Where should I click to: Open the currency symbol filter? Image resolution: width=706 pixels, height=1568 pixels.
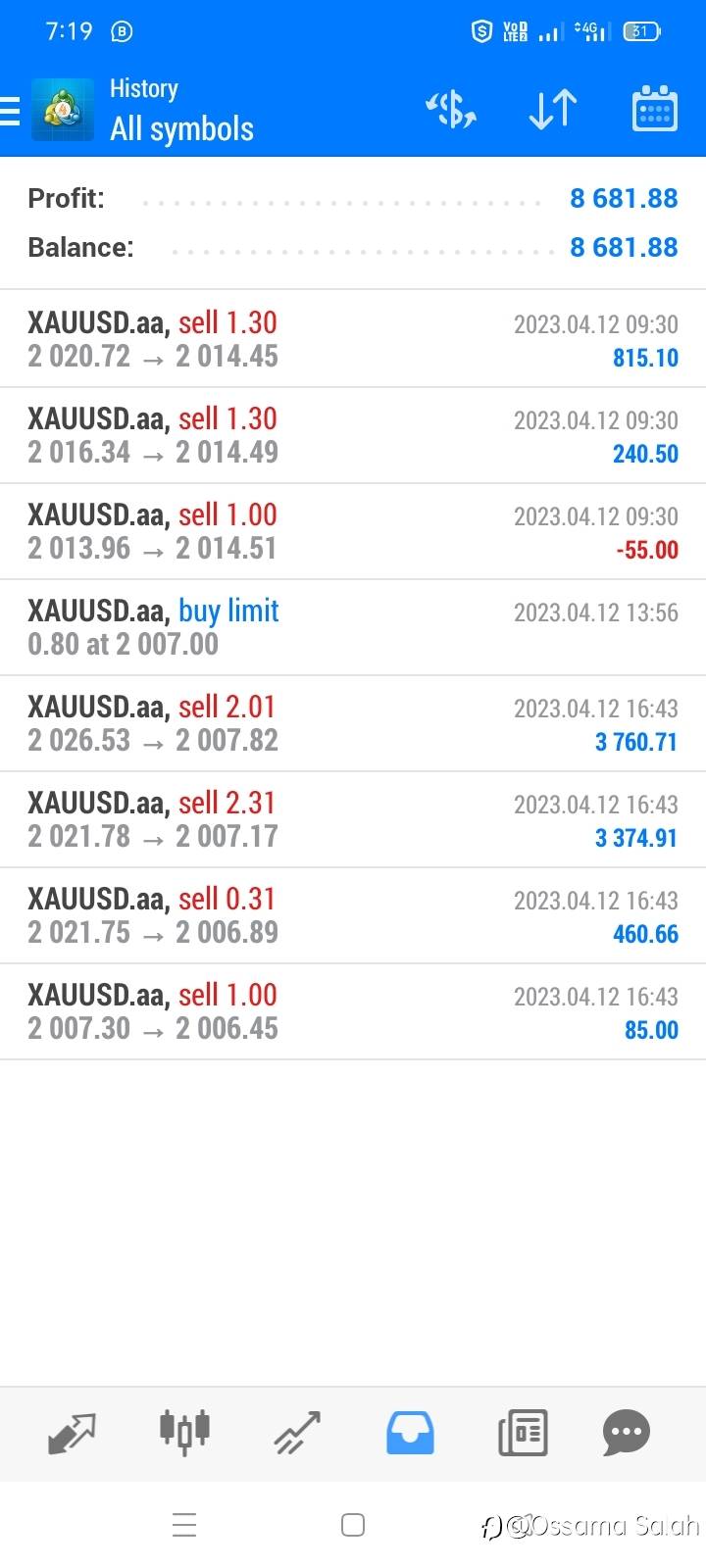[x=451, y=110]
